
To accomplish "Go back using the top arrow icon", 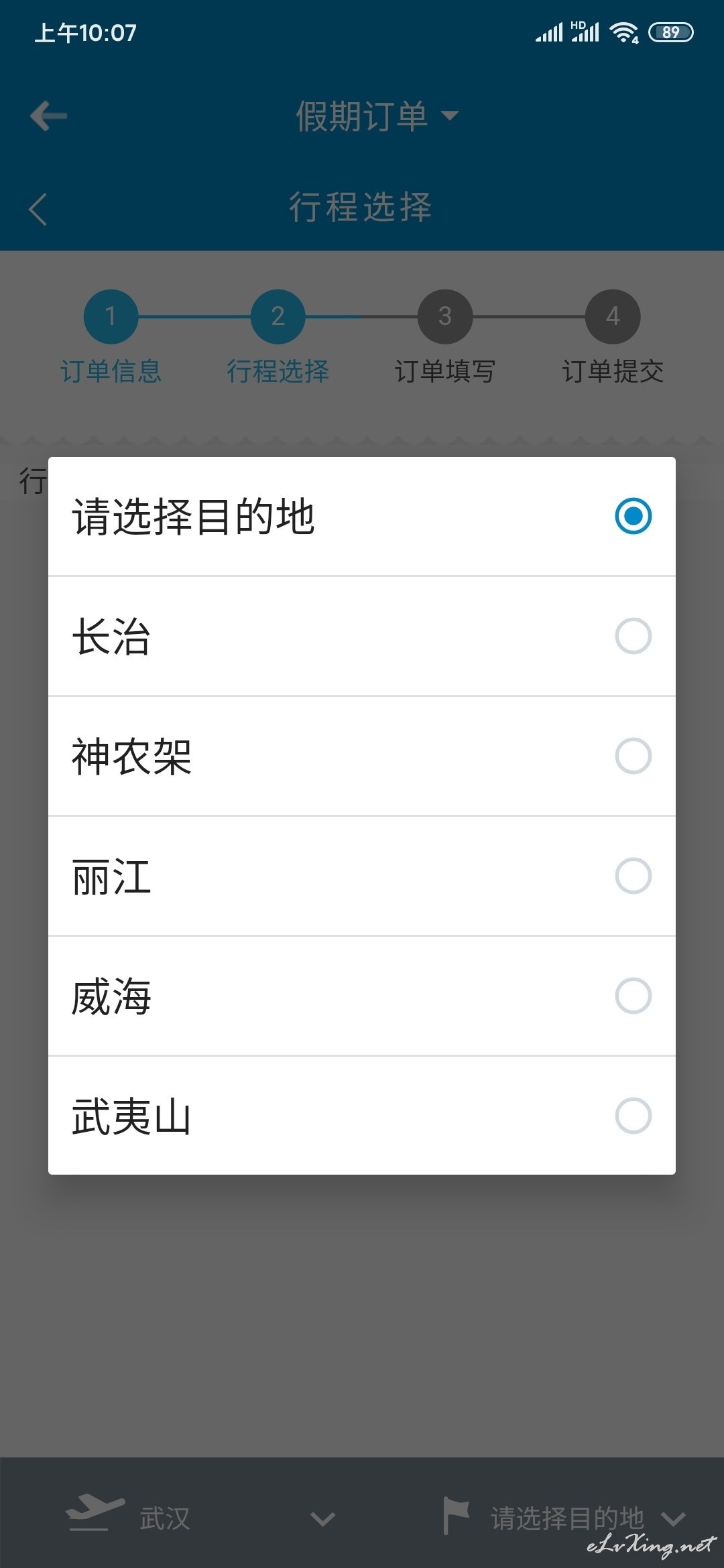I will [49, 116].
